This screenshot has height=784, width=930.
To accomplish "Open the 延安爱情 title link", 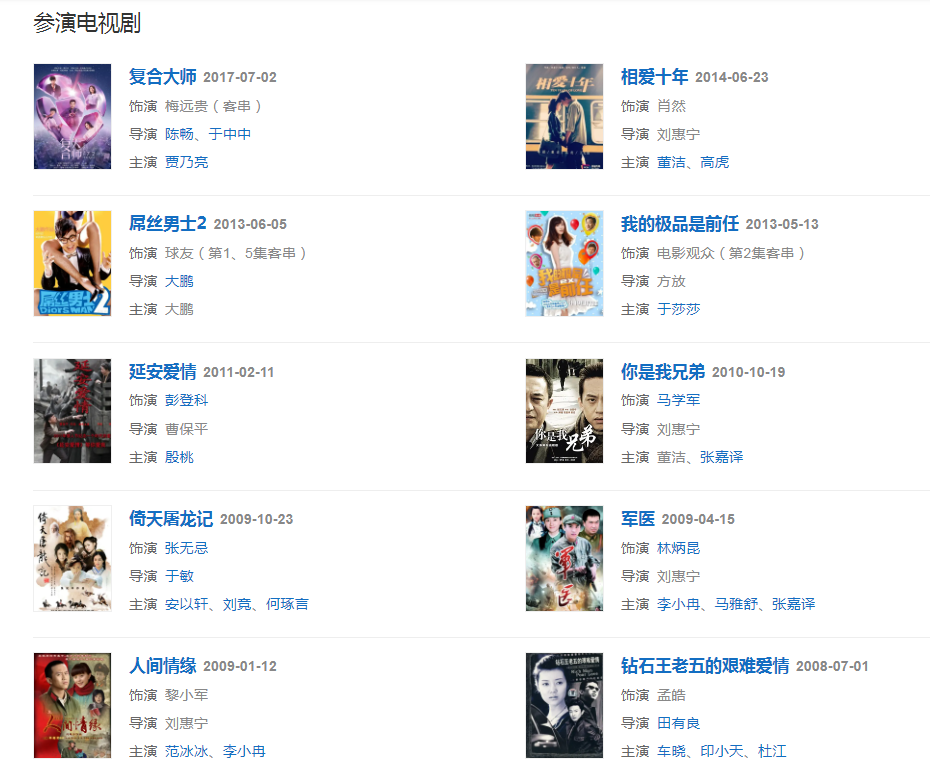I will [x=163, y=372].
